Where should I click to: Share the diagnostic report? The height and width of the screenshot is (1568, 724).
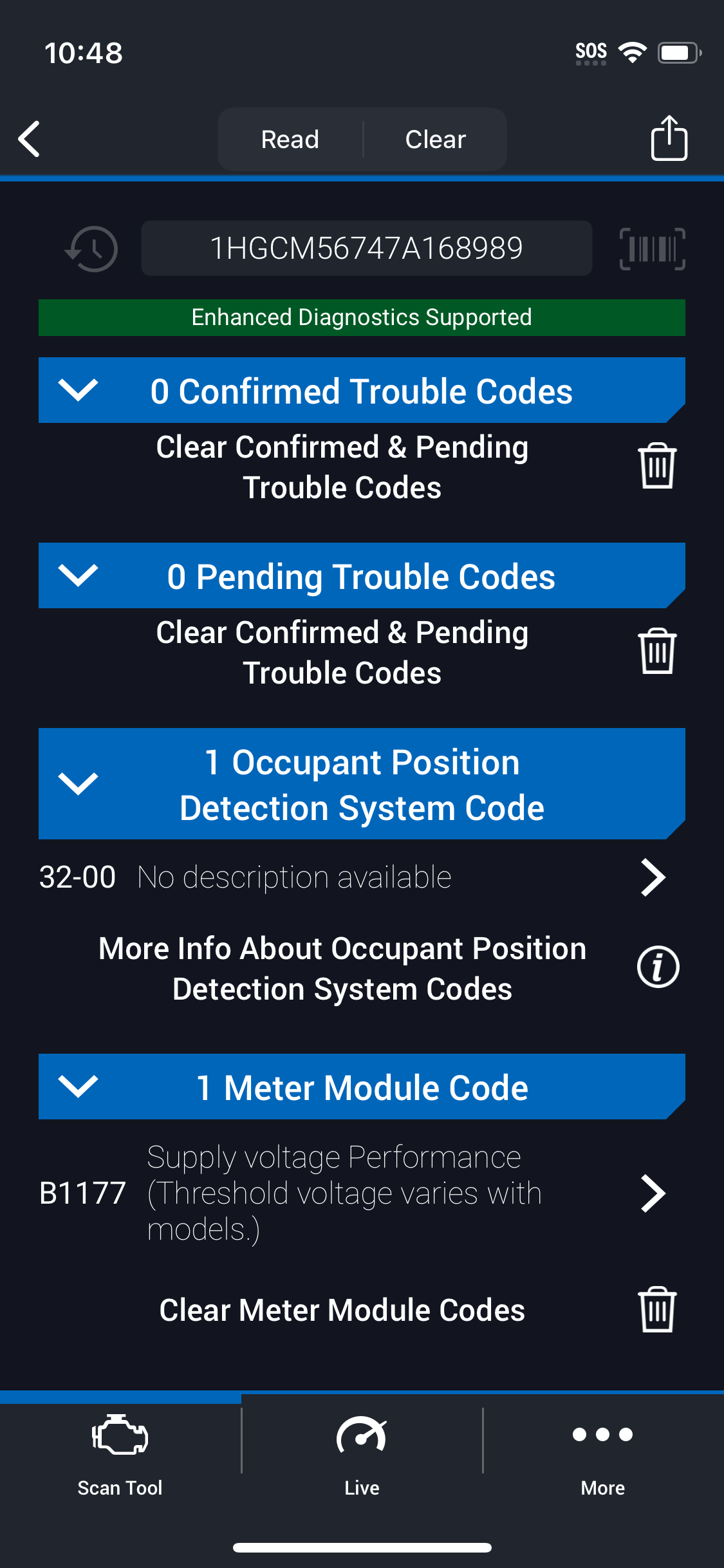click(x=669, y=137)
